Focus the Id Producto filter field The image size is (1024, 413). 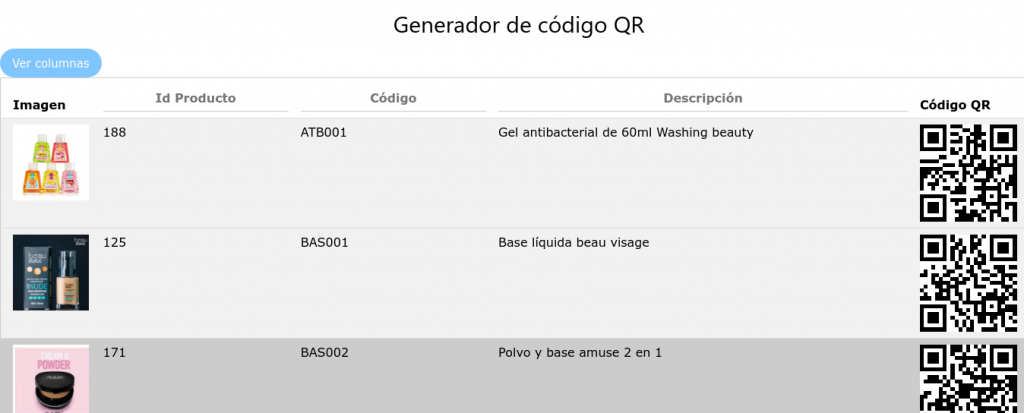[196, 98]
